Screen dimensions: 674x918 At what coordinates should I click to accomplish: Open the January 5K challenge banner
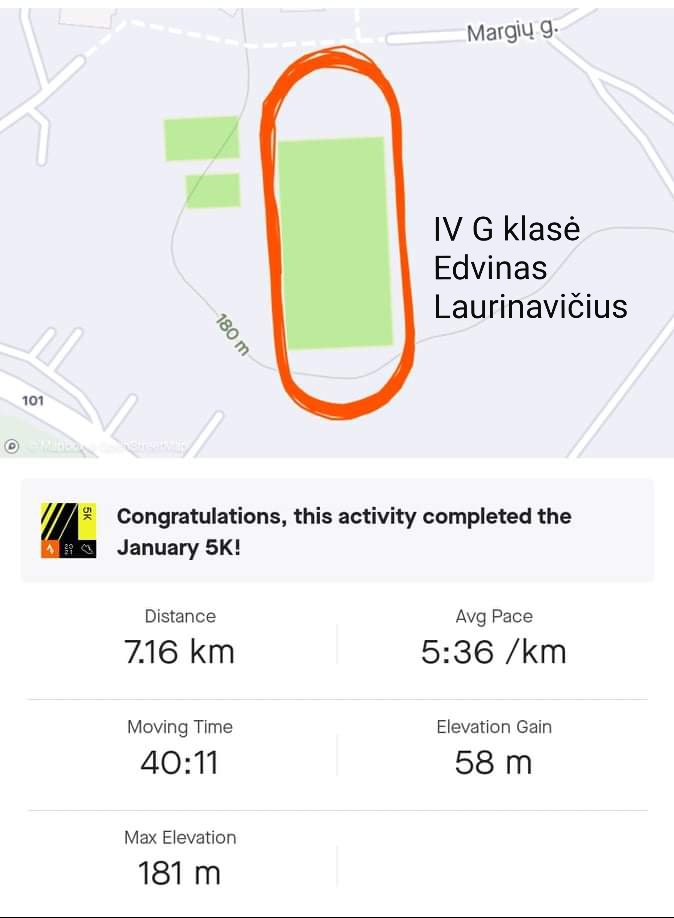[337, 531]
